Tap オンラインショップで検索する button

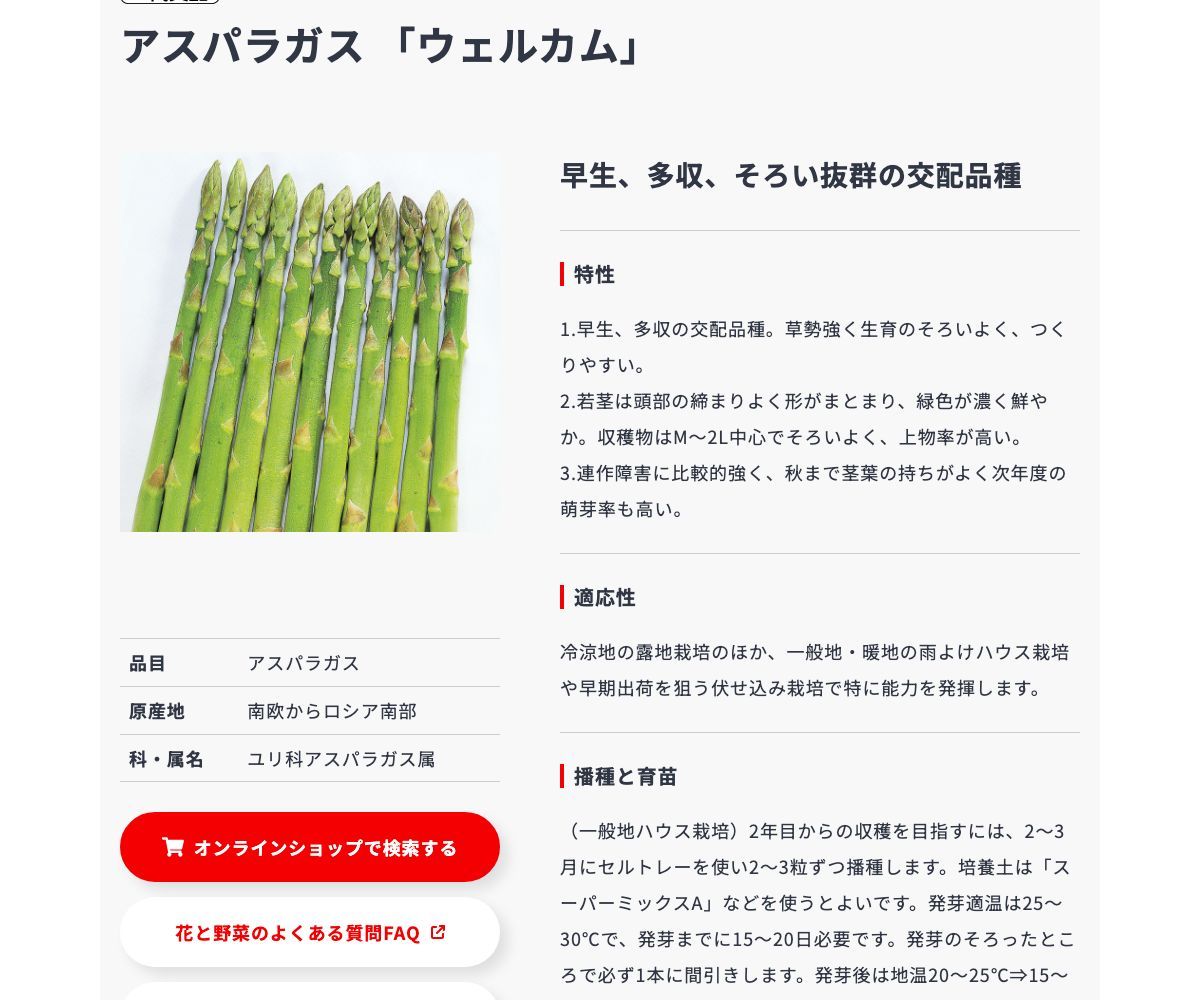[310, 847]
